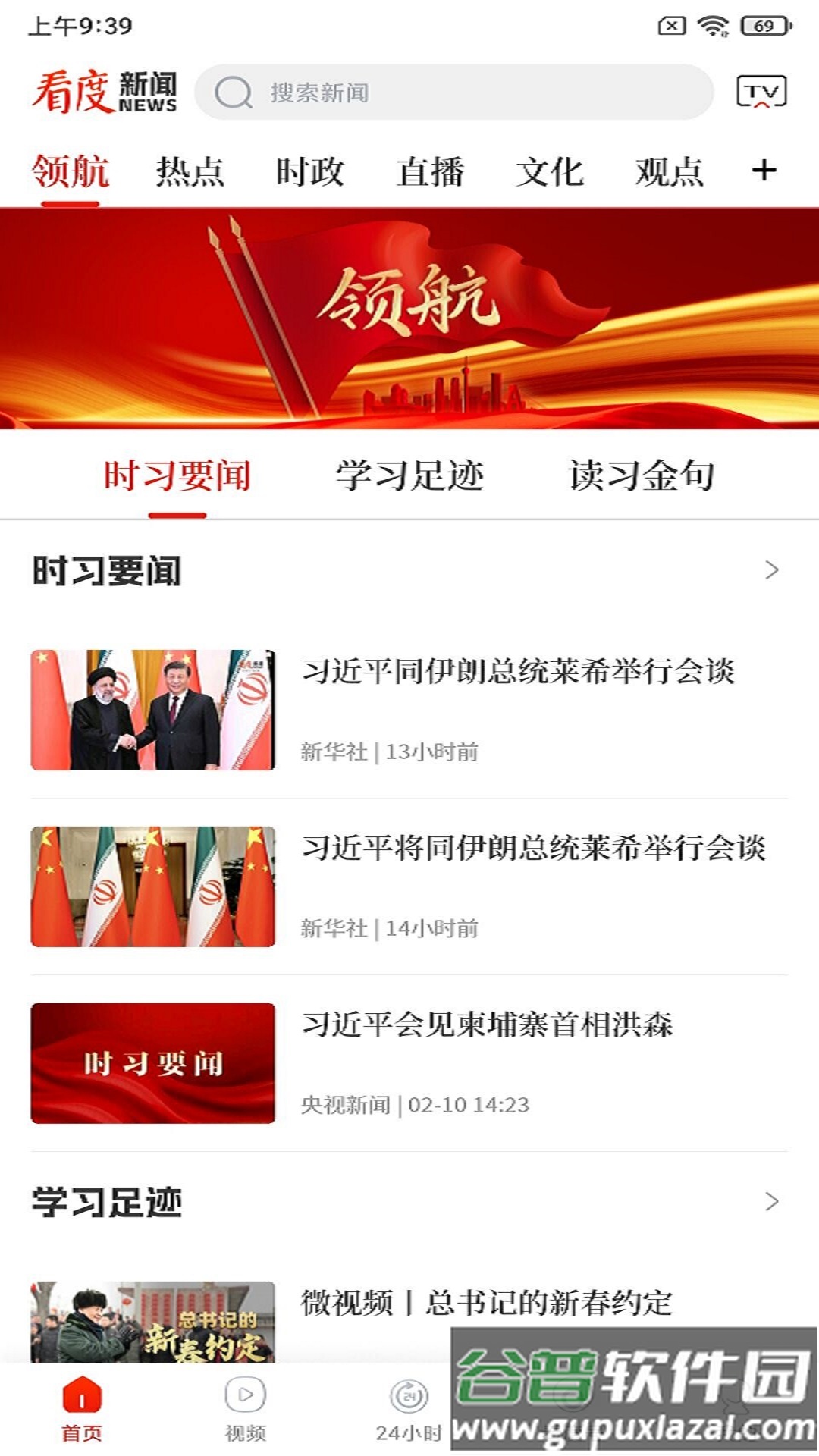Expand the 时习要闻 section arrow
Image resolution: width=819 pixels, height=1456 pixels.
773,570
